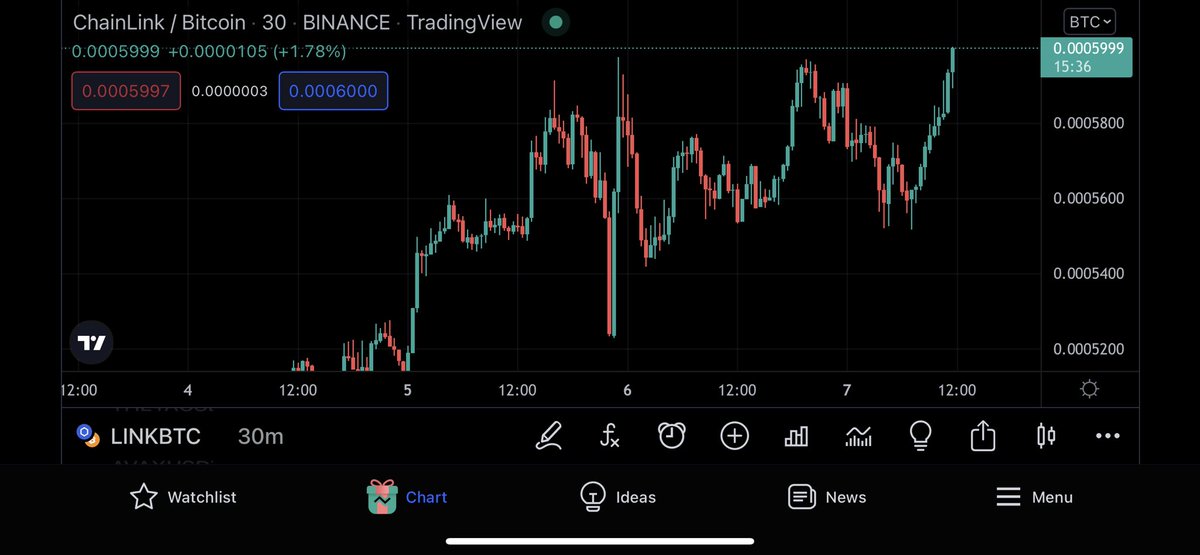Tap the blue buy price 0.0006000 button
Viewport: 1200px width, 555px height.
(x=333, y=91)
